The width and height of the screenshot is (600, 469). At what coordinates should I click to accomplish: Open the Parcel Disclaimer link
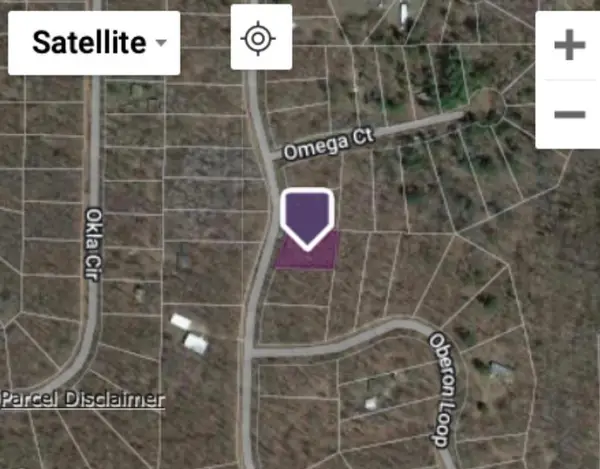coord(82,400)
